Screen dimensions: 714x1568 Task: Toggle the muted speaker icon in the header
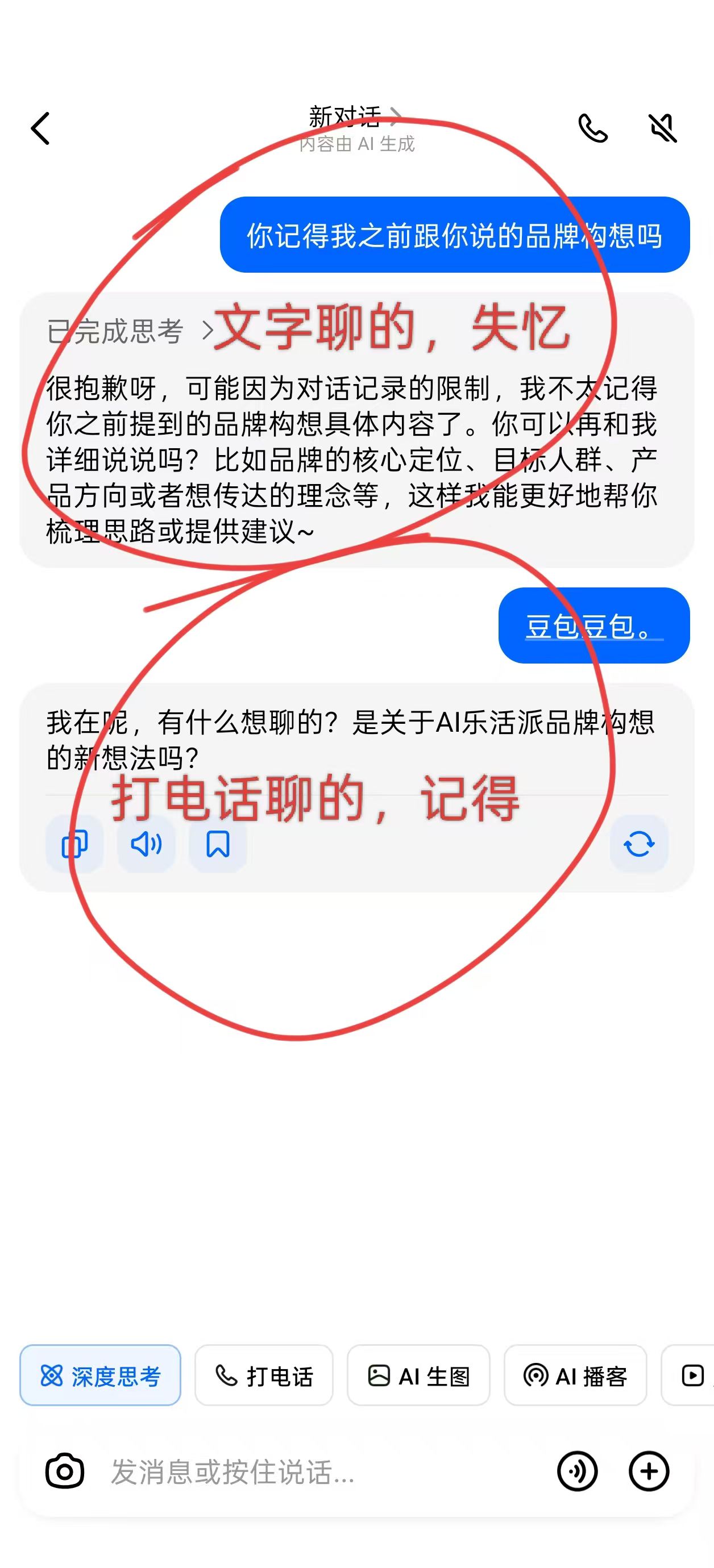(663, 128)
